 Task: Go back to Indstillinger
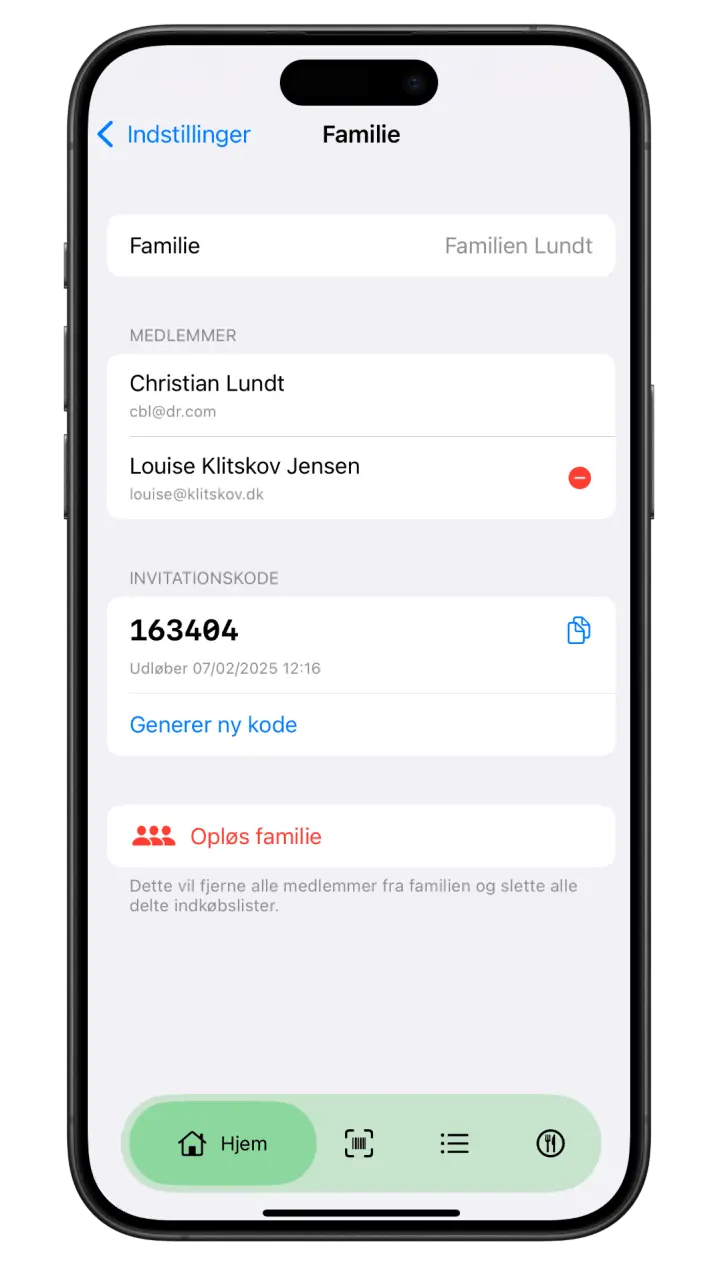173,135
